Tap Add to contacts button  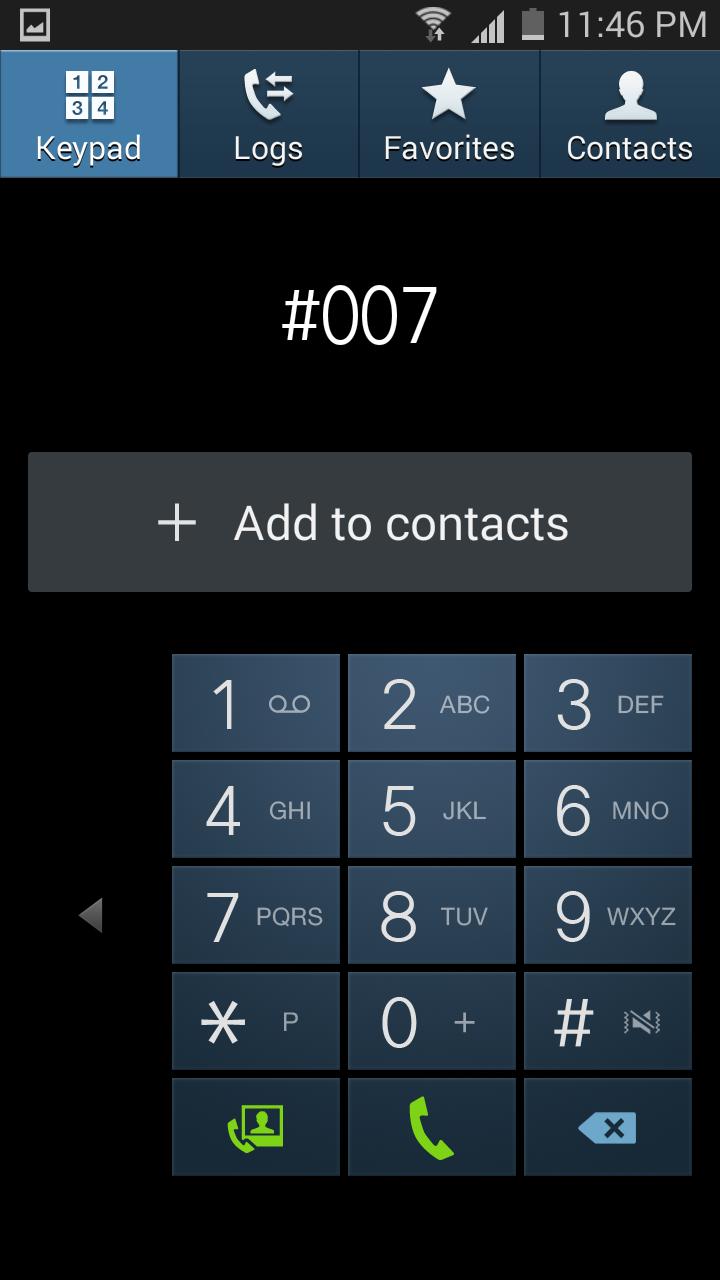pos(360,522)
